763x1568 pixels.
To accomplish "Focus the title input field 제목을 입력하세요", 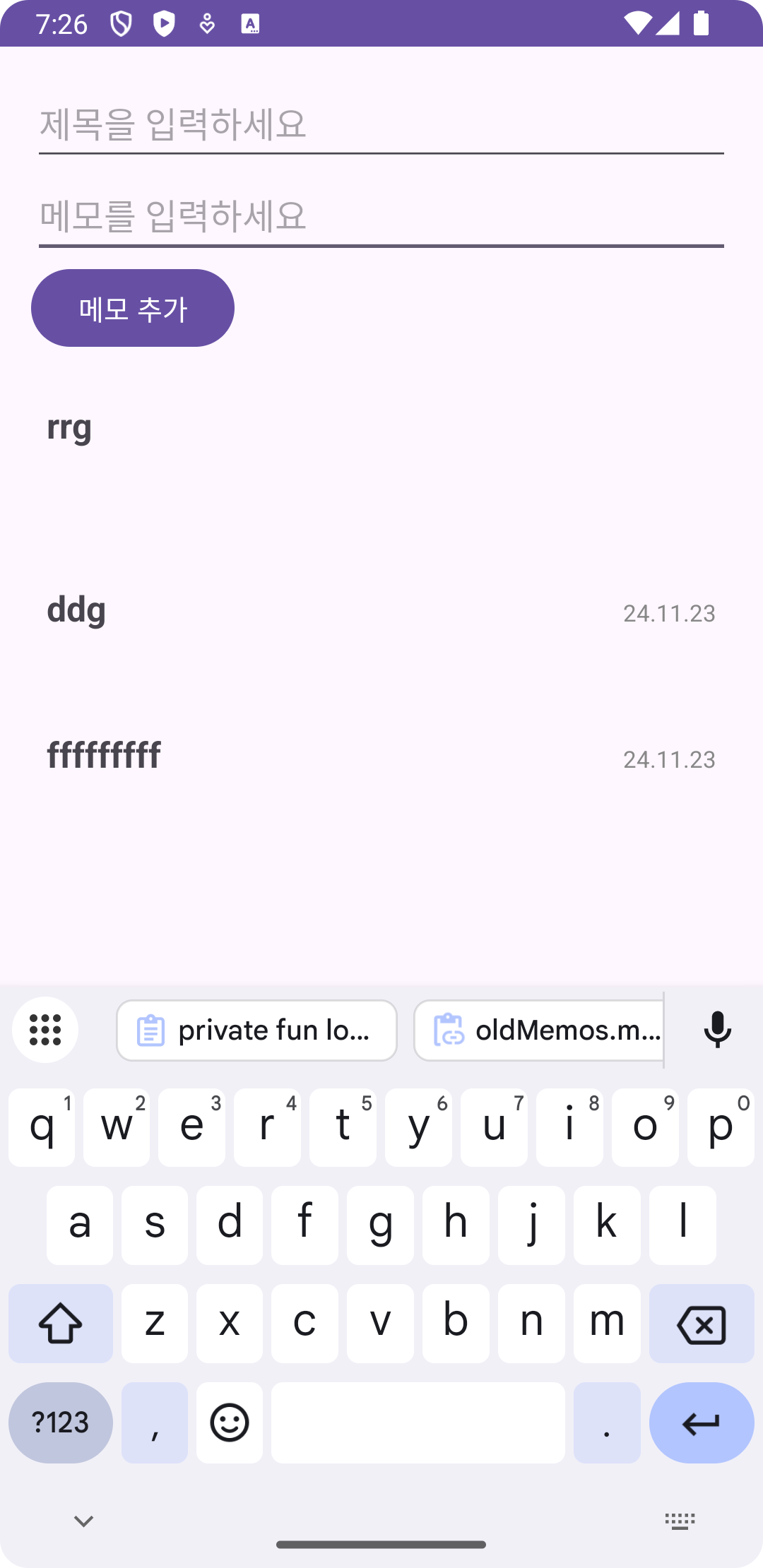I will [381, 124].
